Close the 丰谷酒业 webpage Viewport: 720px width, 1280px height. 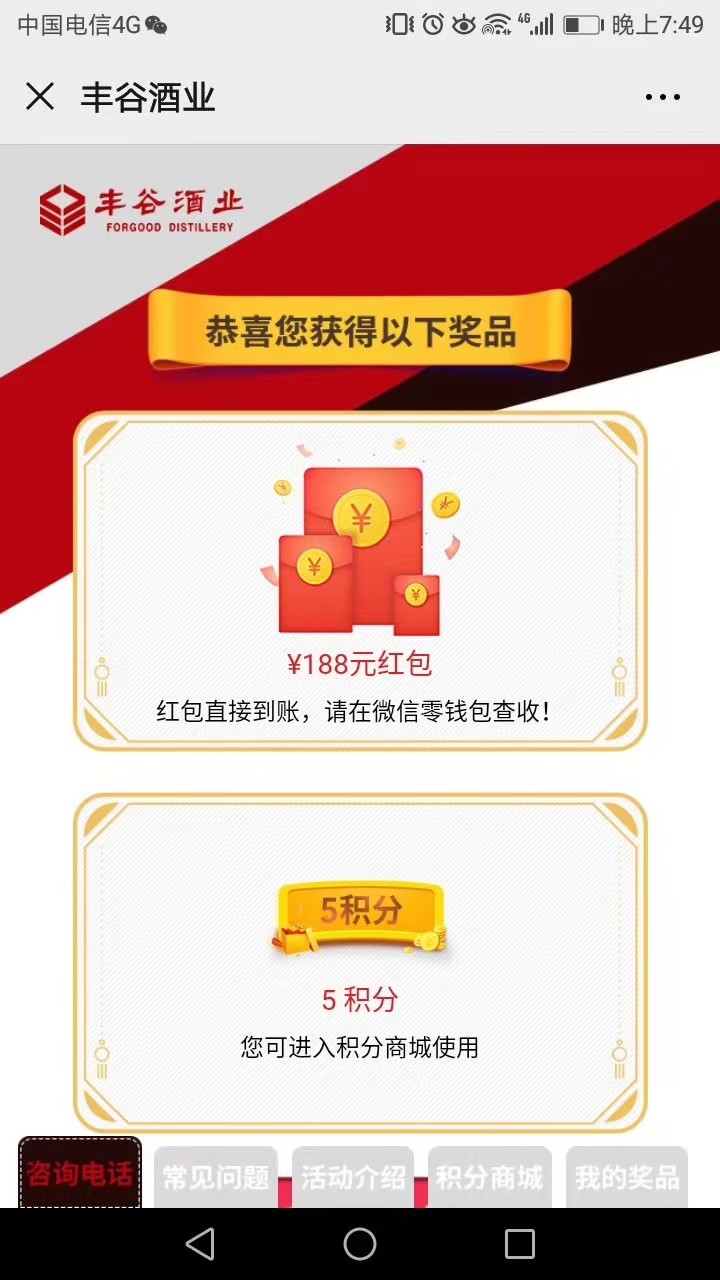tap(40, 97)
